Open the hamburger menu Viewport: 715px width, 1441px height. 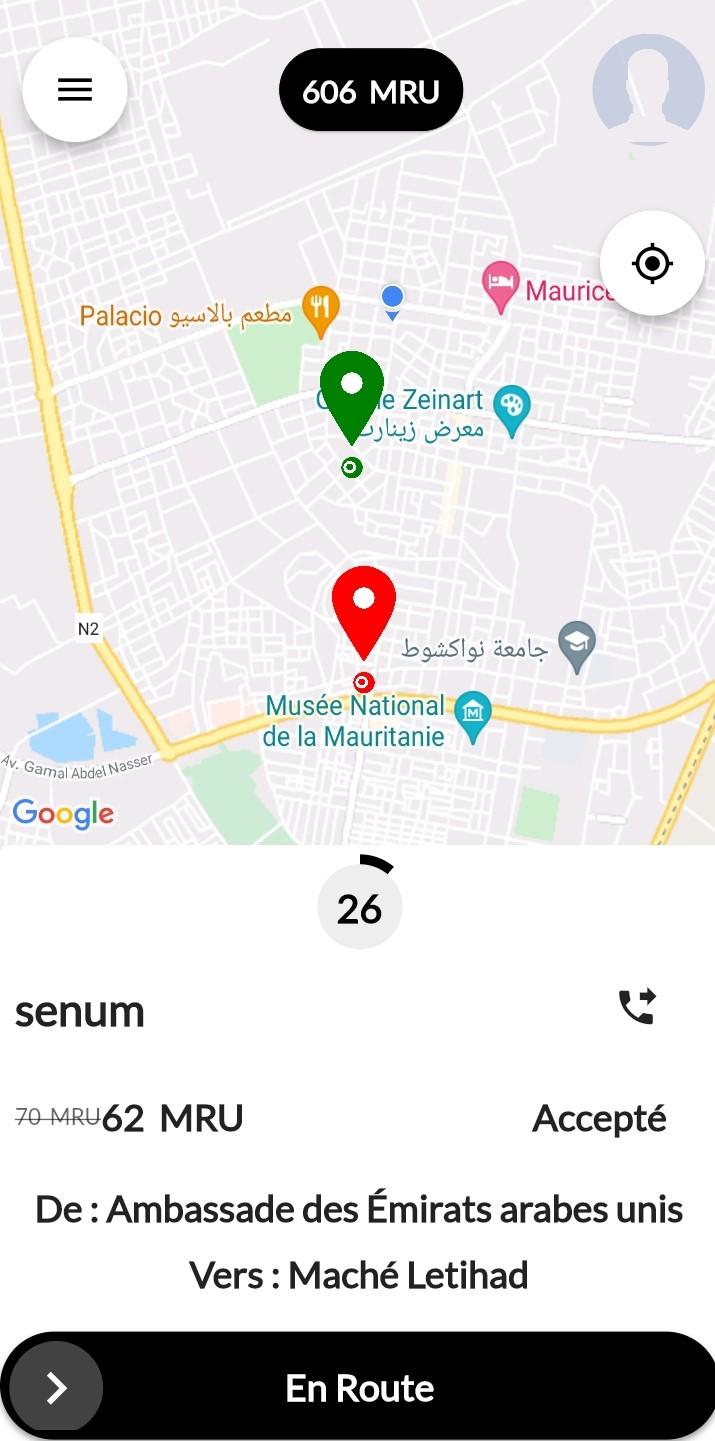pos(75,90)
